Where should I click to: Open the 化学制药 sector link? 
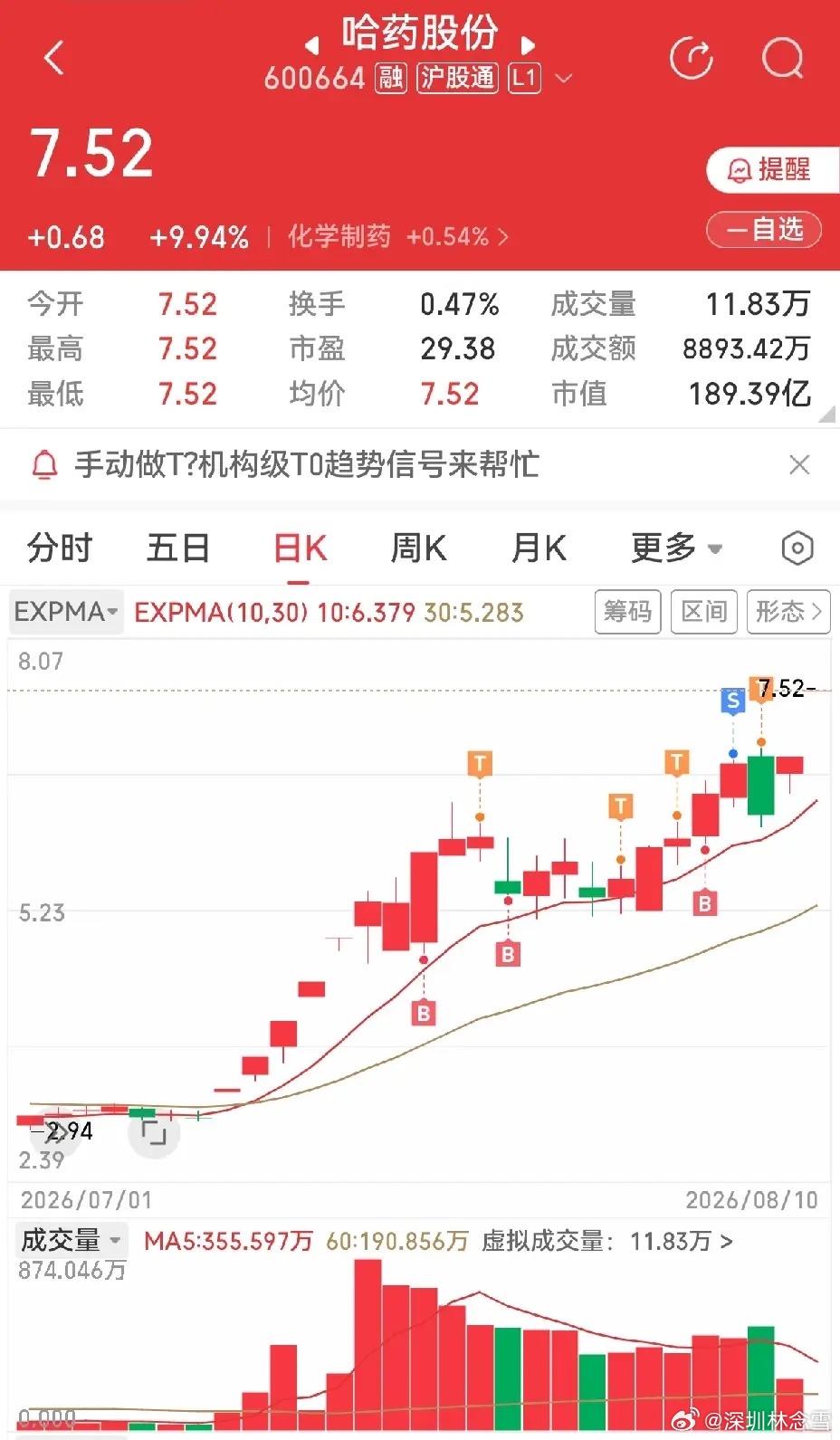pyautogui.click(x=398, y=237)
